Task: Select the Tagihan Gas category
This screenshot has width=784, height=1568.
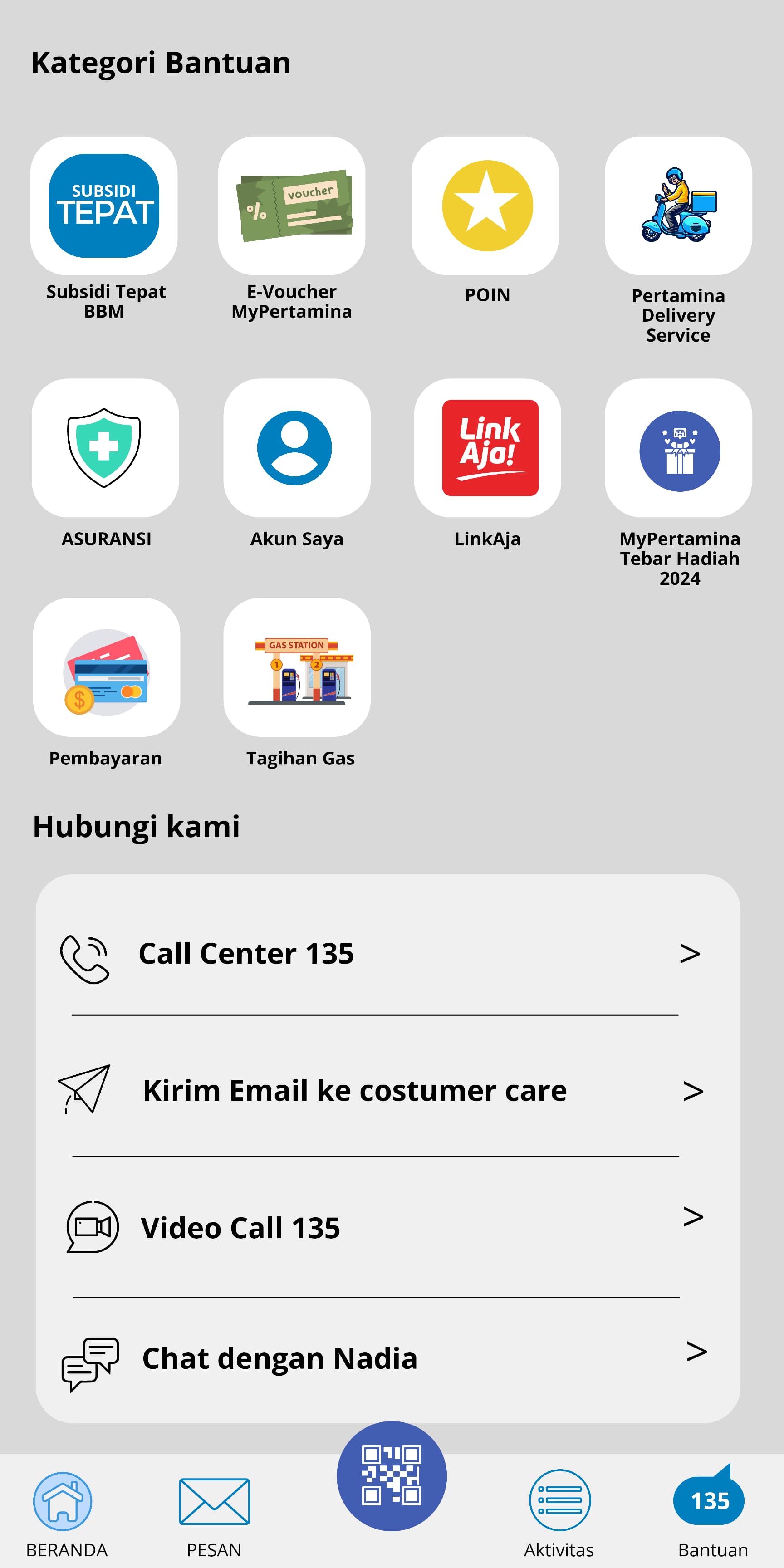Action: [x=296, y=667]
